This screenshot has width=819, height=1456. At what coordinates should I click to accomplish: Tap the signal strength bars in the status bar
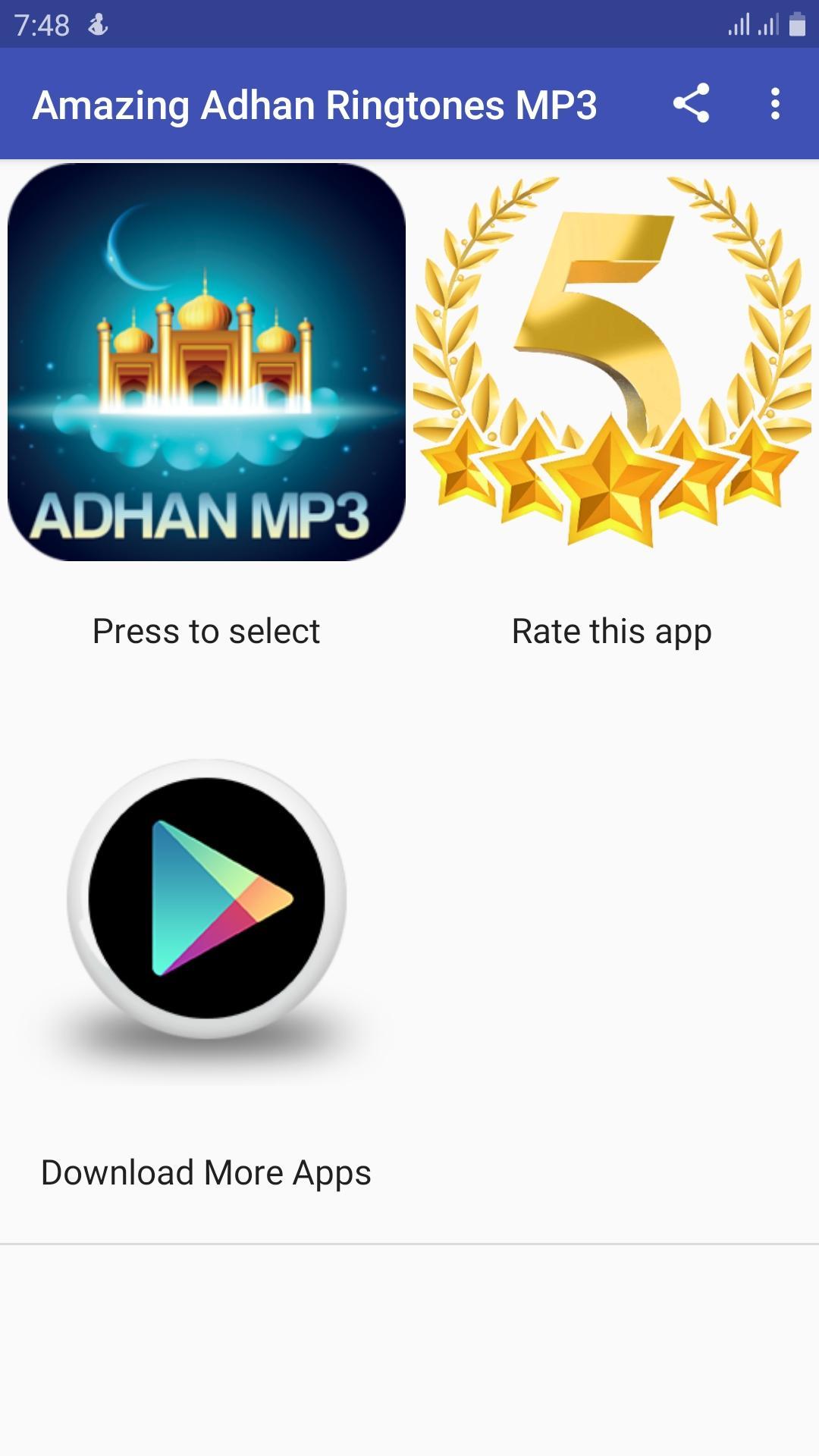click(x=739, y=24)
